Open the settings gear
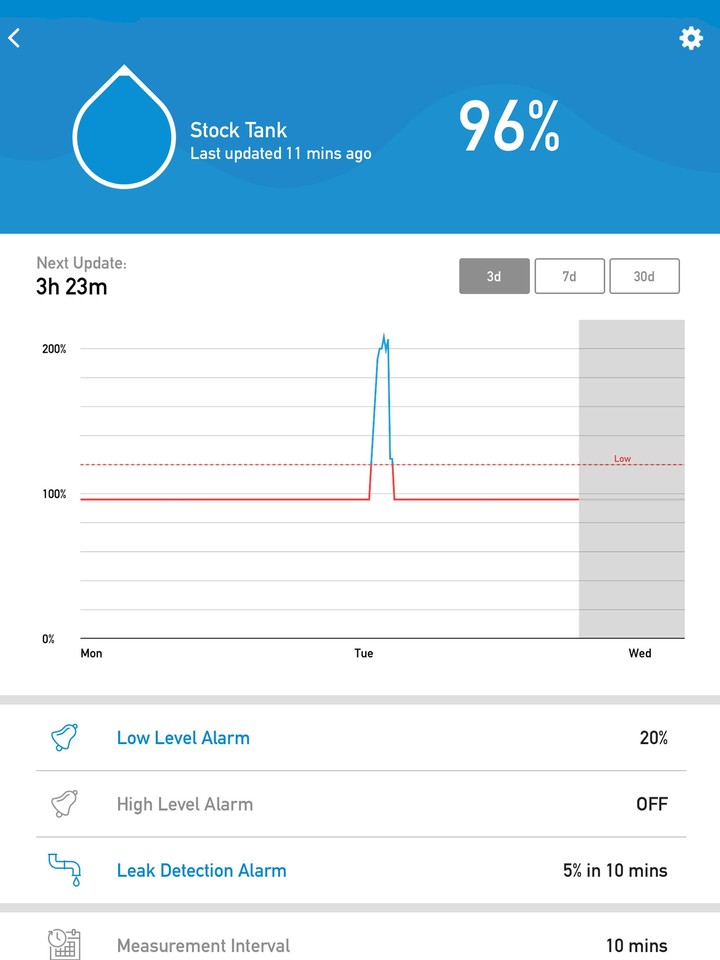 (691, 39)
